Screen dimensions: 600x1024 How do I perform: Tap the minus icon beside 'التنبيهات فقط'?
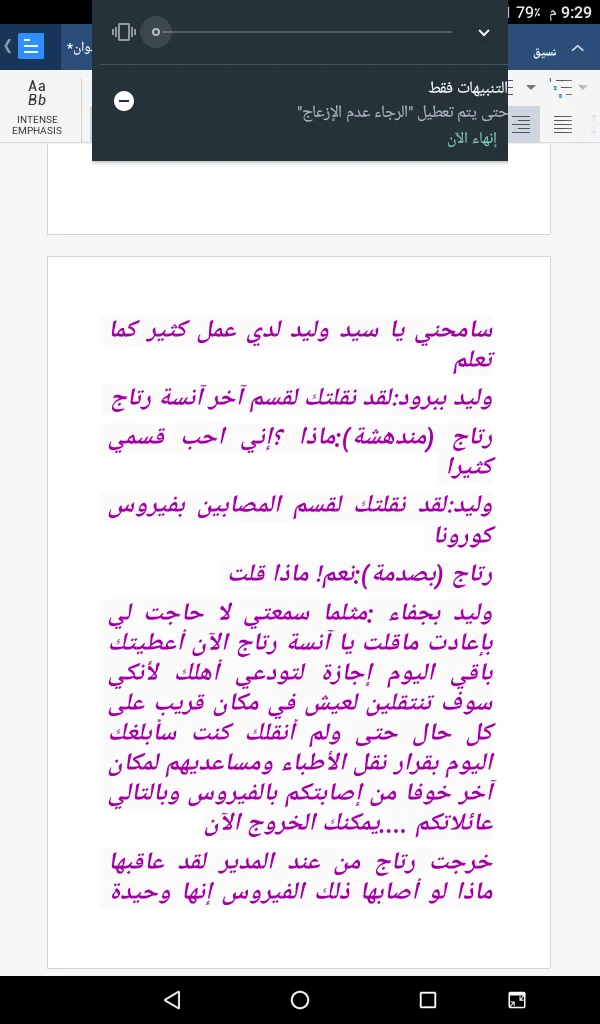tap(124, 101)
